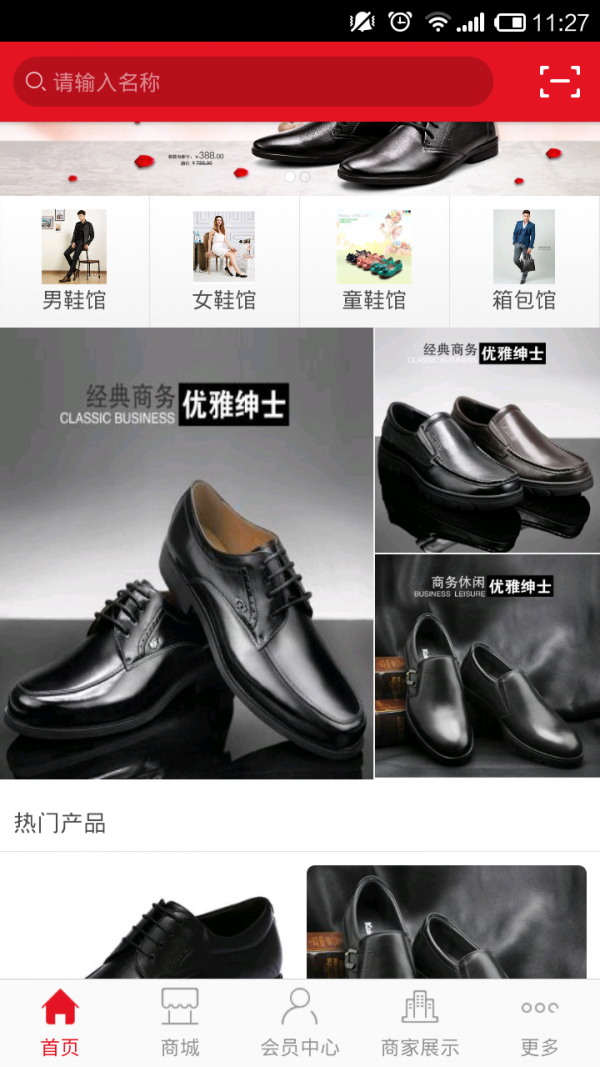Screen dimensions: 600x1067
Task: Open 女鞋馆 category
Action: 224,261
